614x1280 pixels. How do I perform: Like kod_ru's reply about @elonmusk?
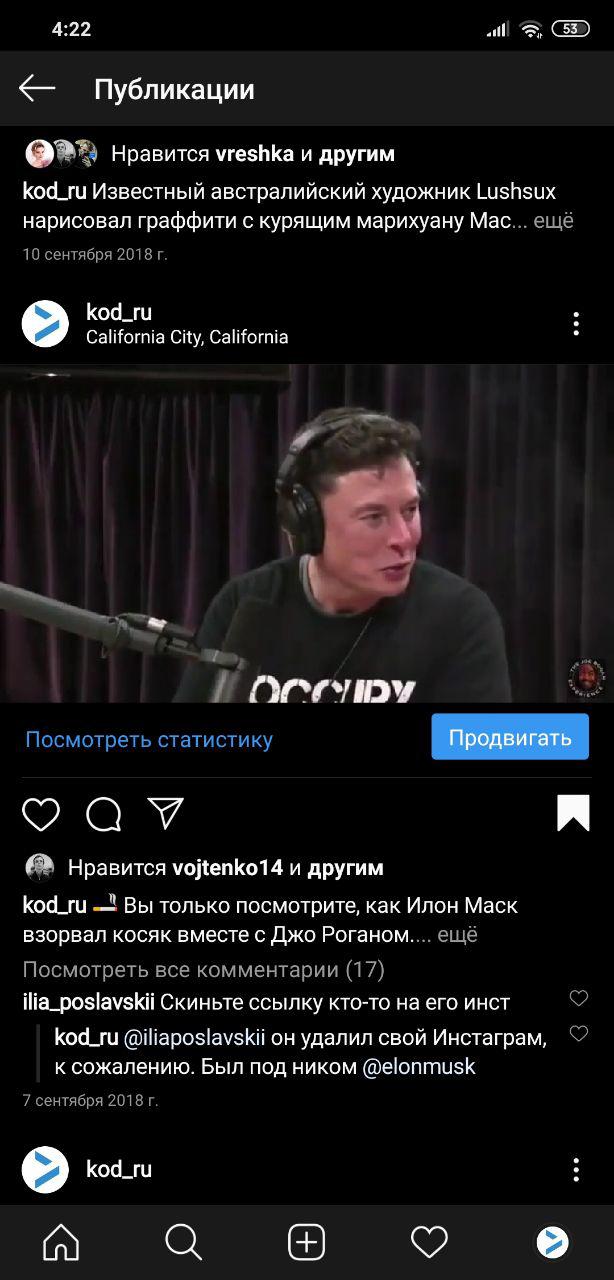click(x=578, y=1034)
